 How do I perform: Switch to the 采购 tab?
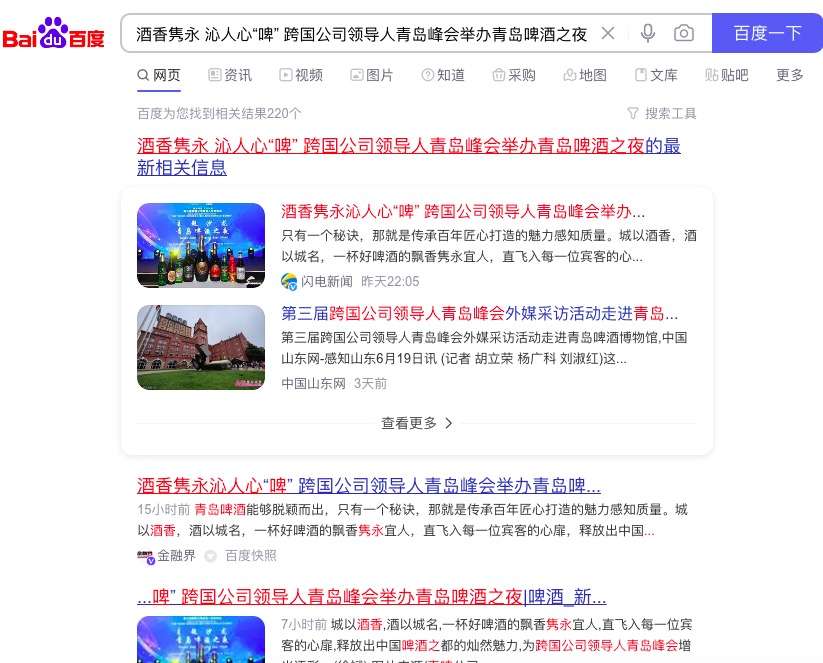[514, 75]
